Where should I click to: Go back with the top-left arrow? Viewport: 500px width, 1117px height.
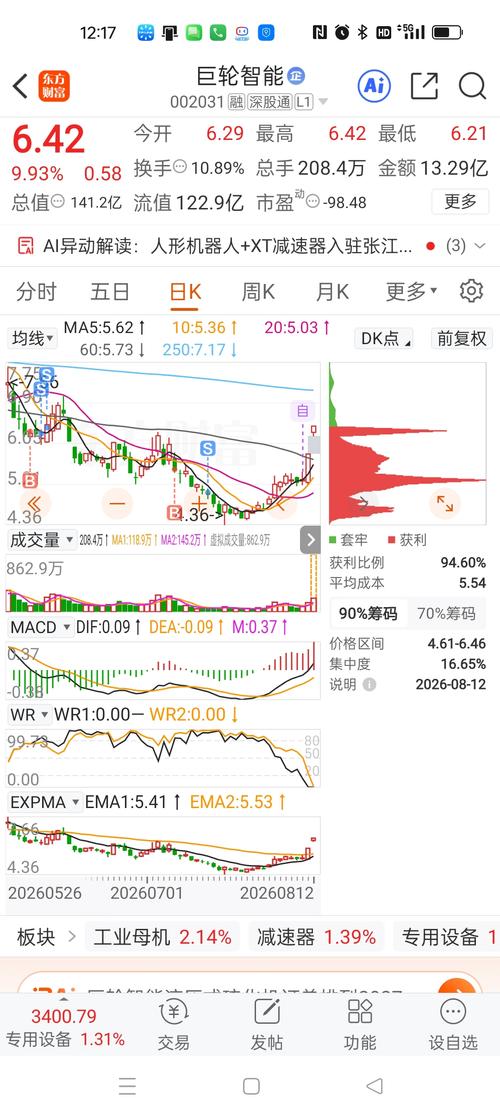pos(20,86)
